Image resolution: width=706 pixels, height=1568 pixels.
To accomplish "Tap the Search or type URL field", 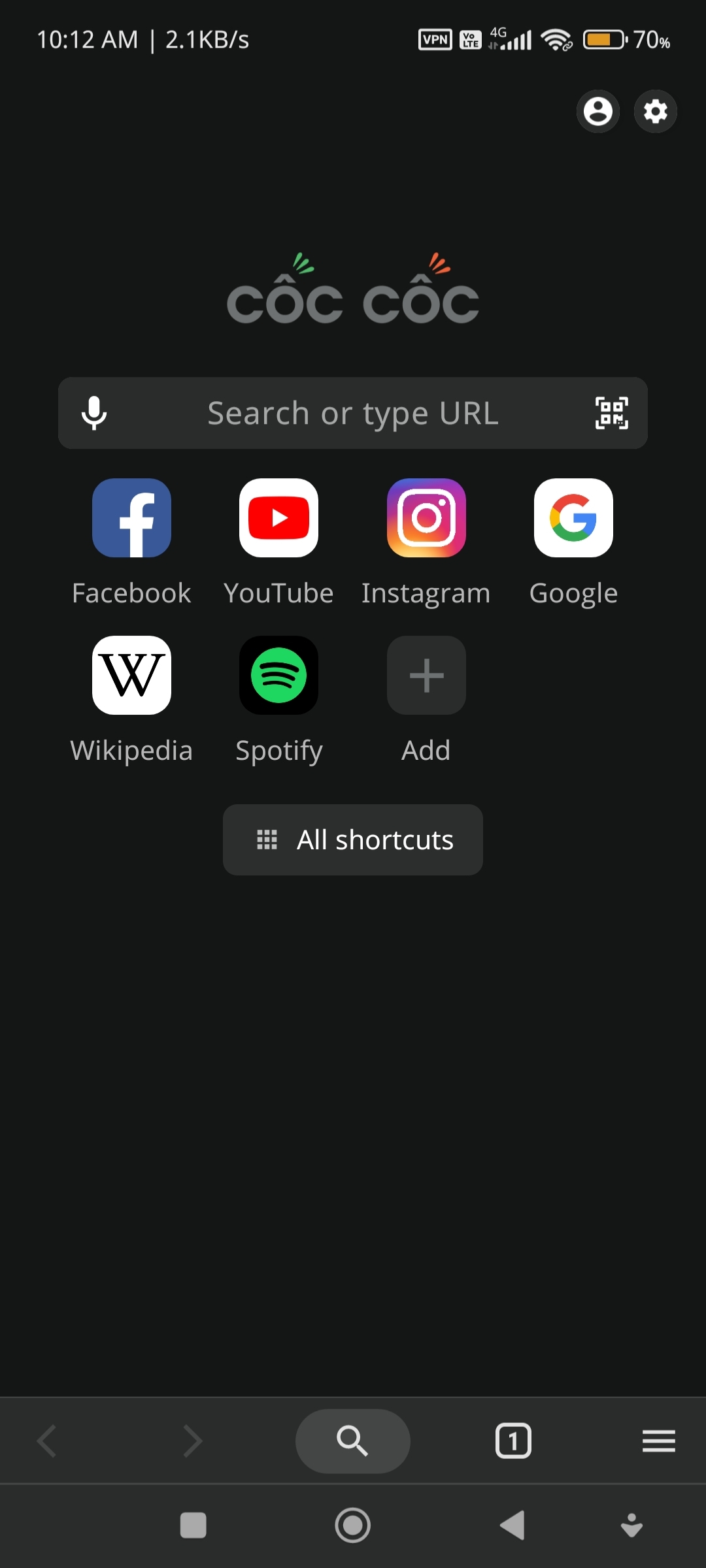I will (x=353, y=413).
